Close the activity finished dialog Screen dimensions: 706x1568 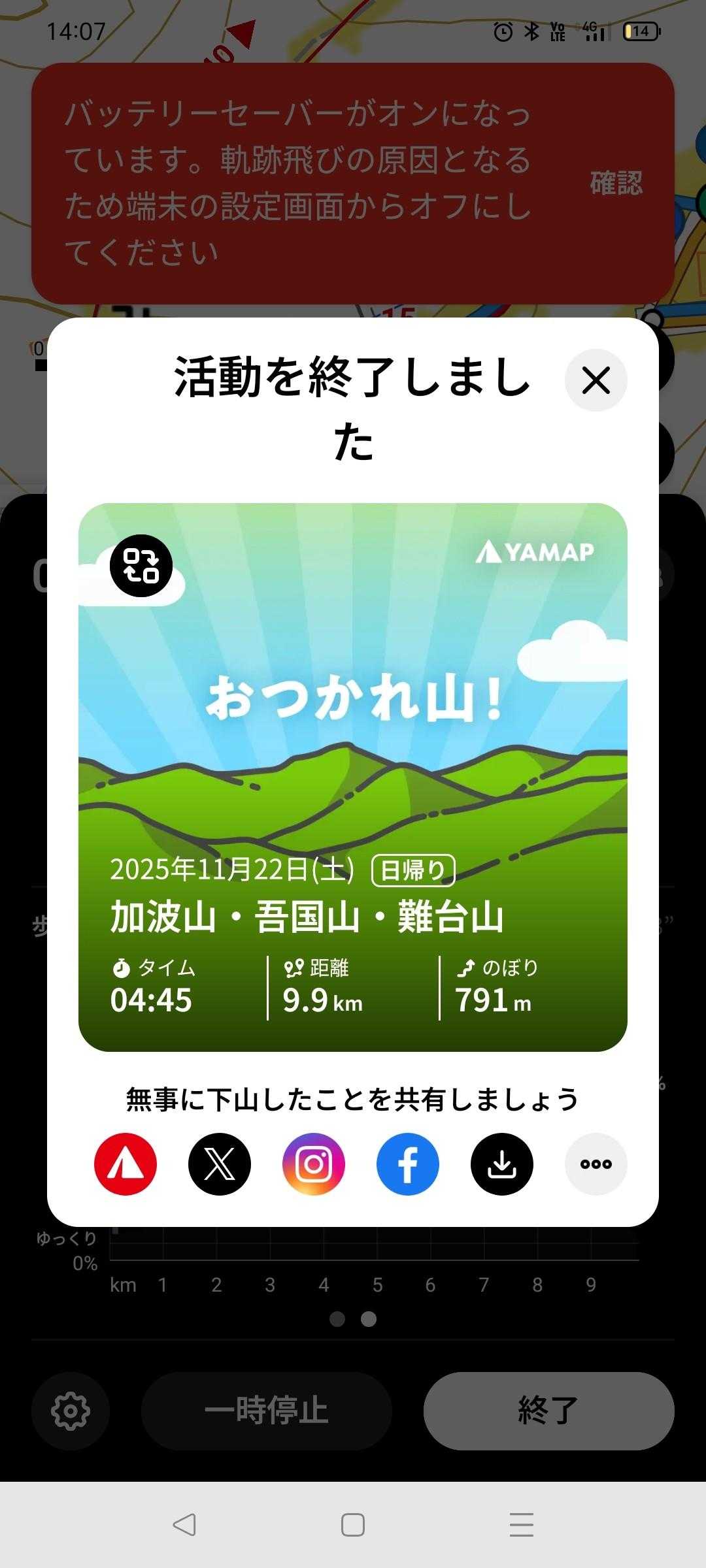(596, 380)
